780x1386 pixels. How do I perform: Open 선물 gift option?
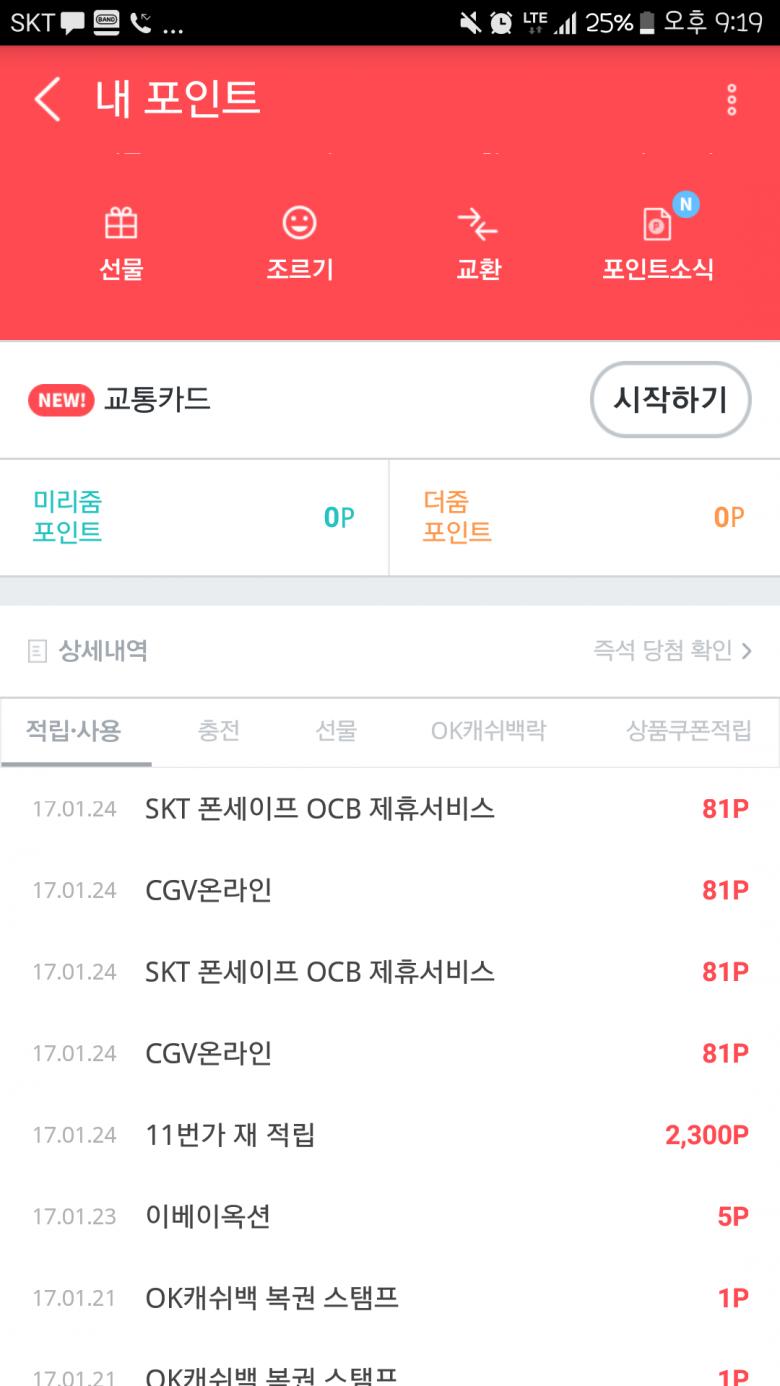[121, 243]
